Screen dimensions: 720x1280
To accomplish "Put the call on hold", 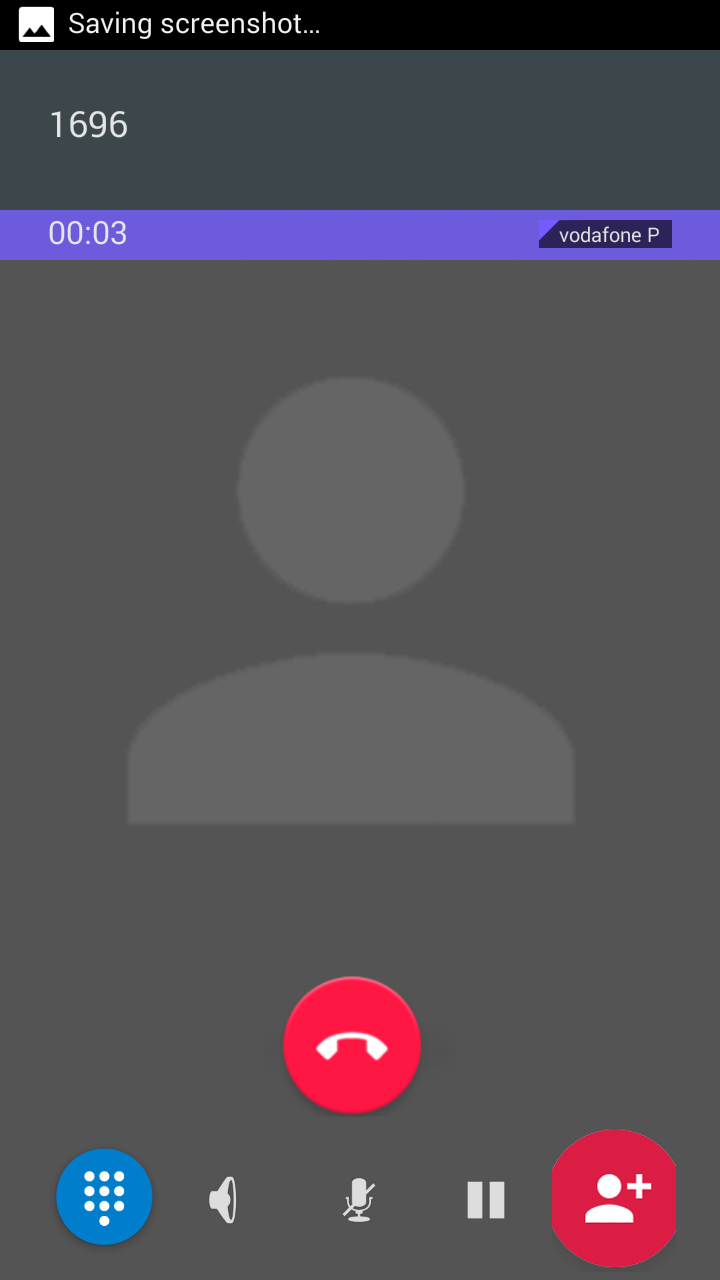I will [x=486, y=1199].
